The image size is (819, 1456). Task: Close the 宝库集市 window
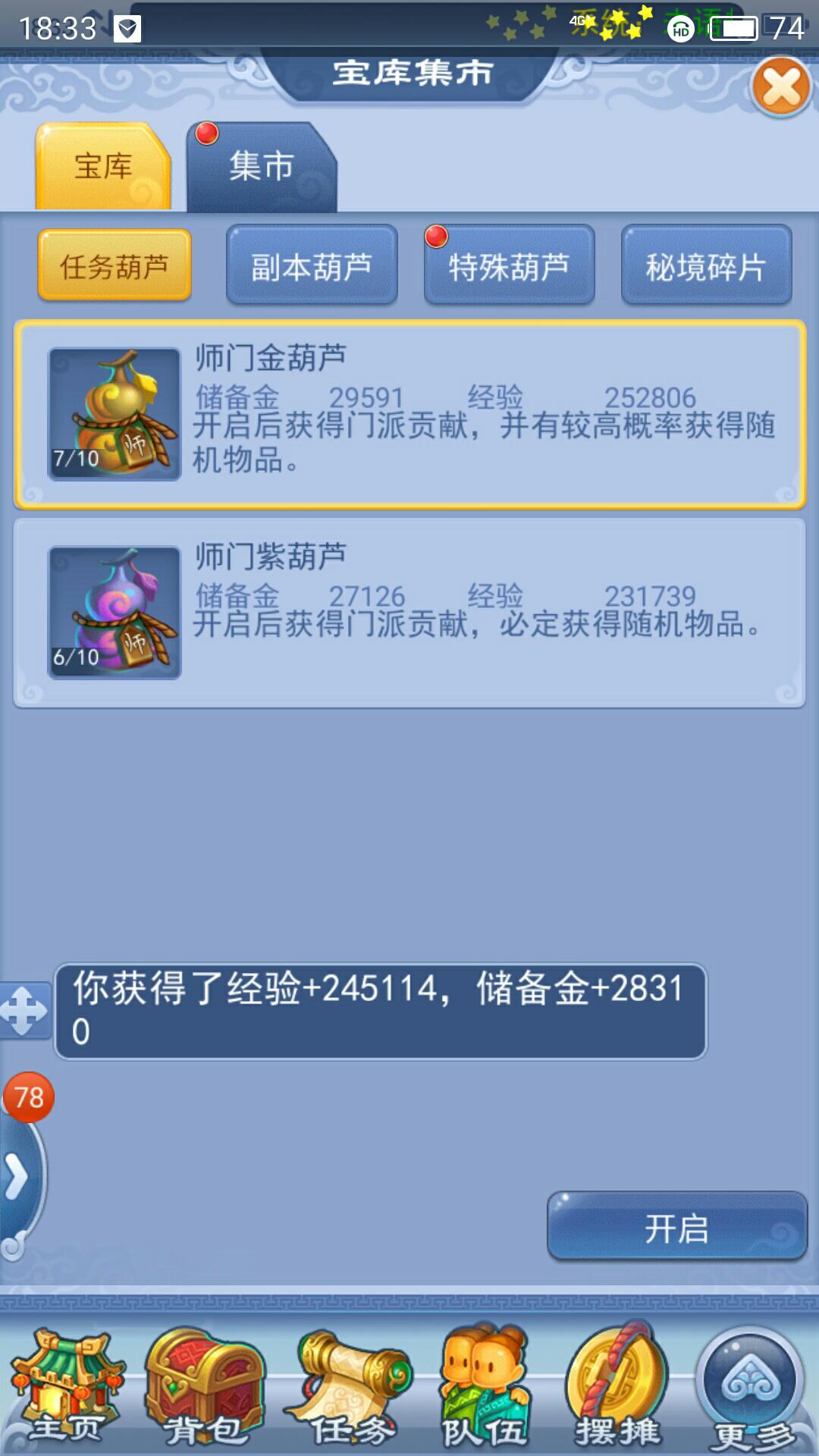point(780,86)
